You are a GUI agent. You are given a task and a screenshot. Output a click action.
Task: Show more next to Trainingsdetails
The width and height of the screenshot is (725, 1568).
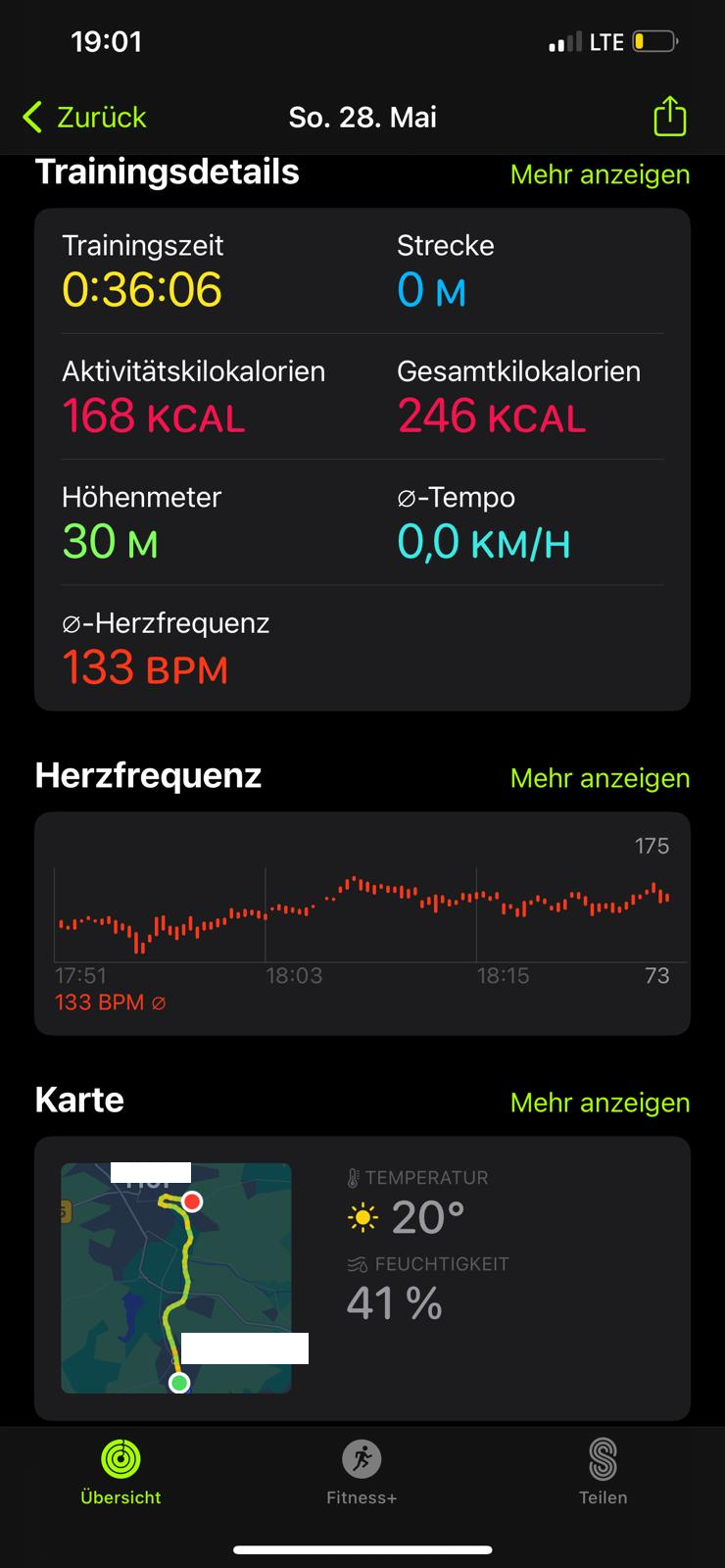tap(600, 174)
